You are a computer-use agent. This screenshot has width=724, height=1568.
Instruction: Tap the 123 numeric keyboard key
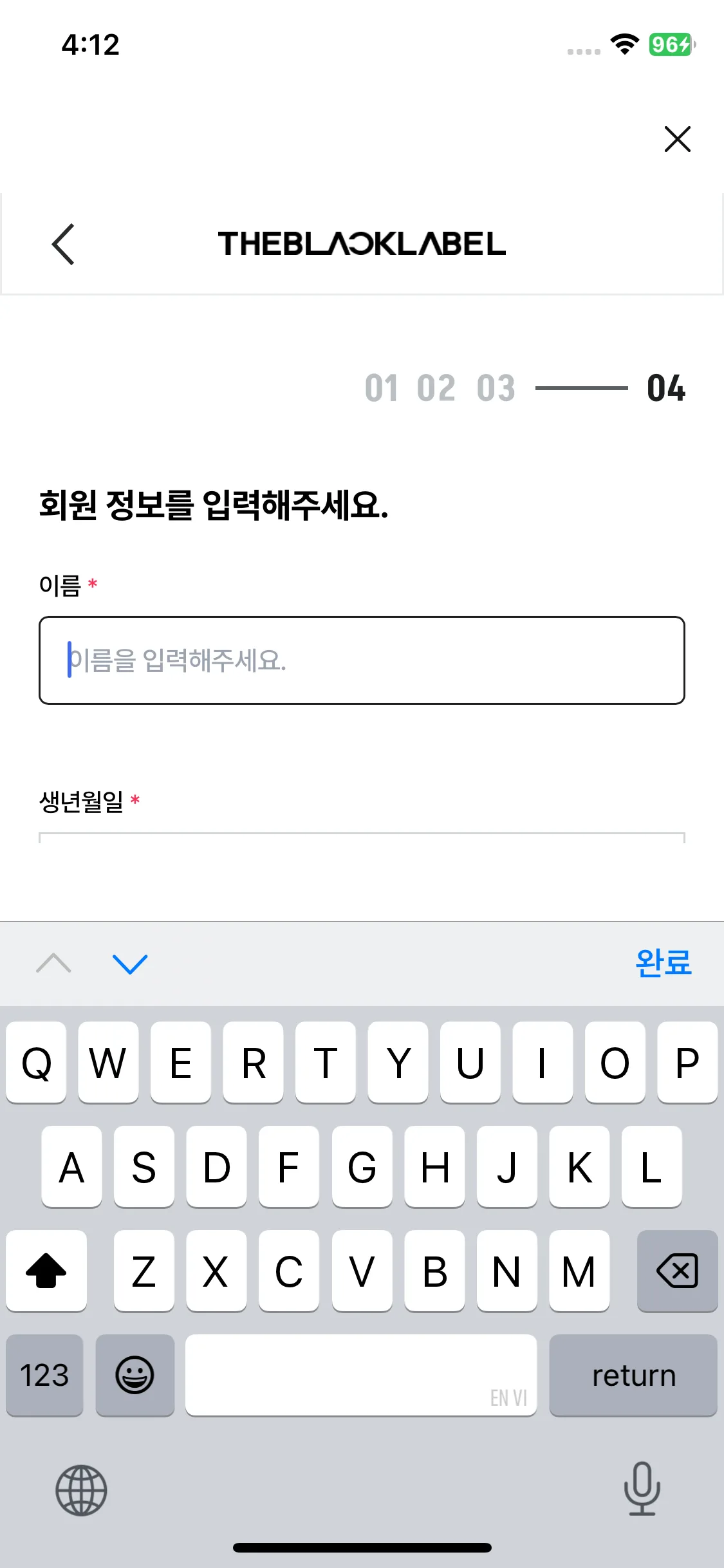point(44,1375)
